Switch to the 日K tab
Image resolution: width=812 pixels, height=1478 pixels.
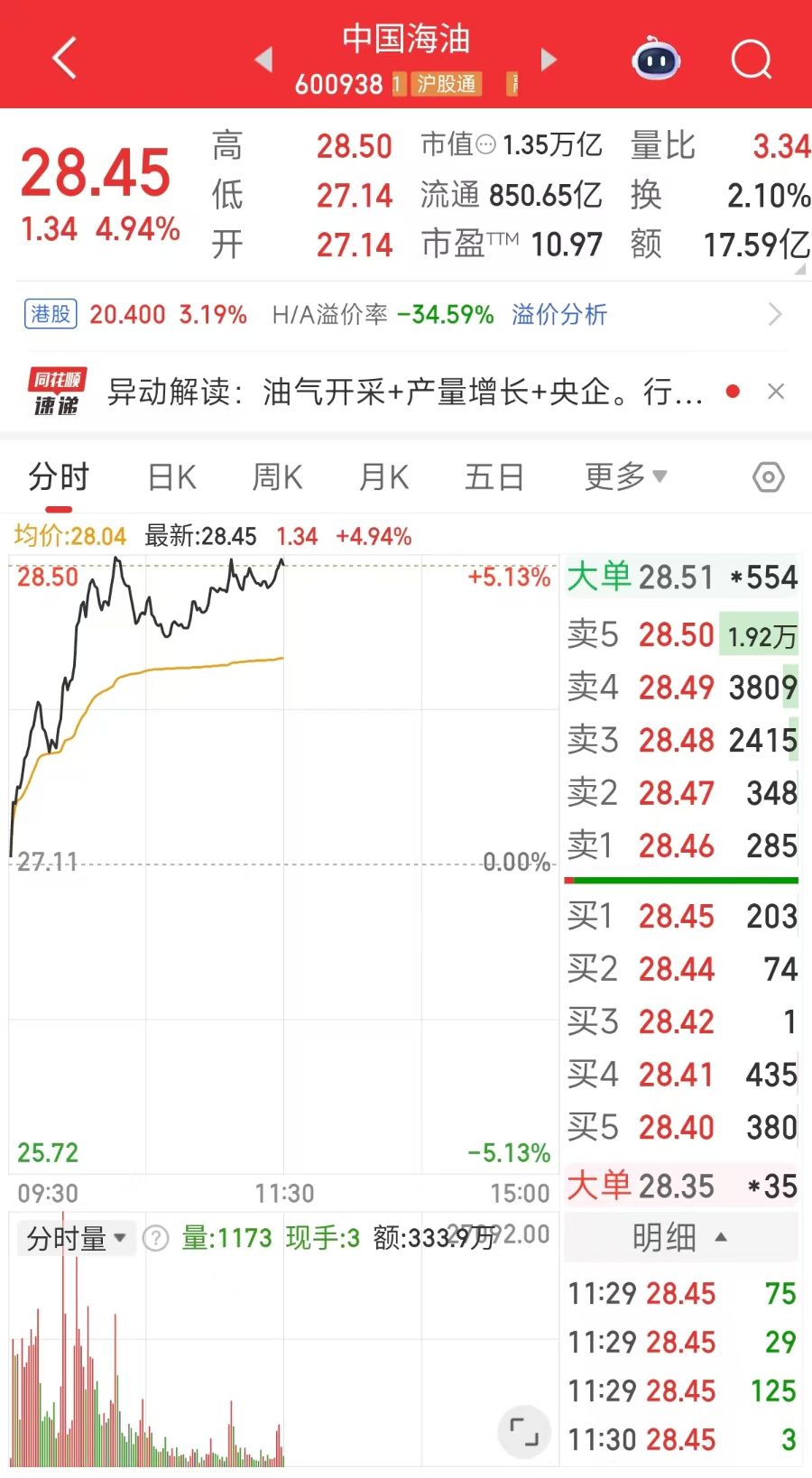pyautogui.click(x=171, y=476)
